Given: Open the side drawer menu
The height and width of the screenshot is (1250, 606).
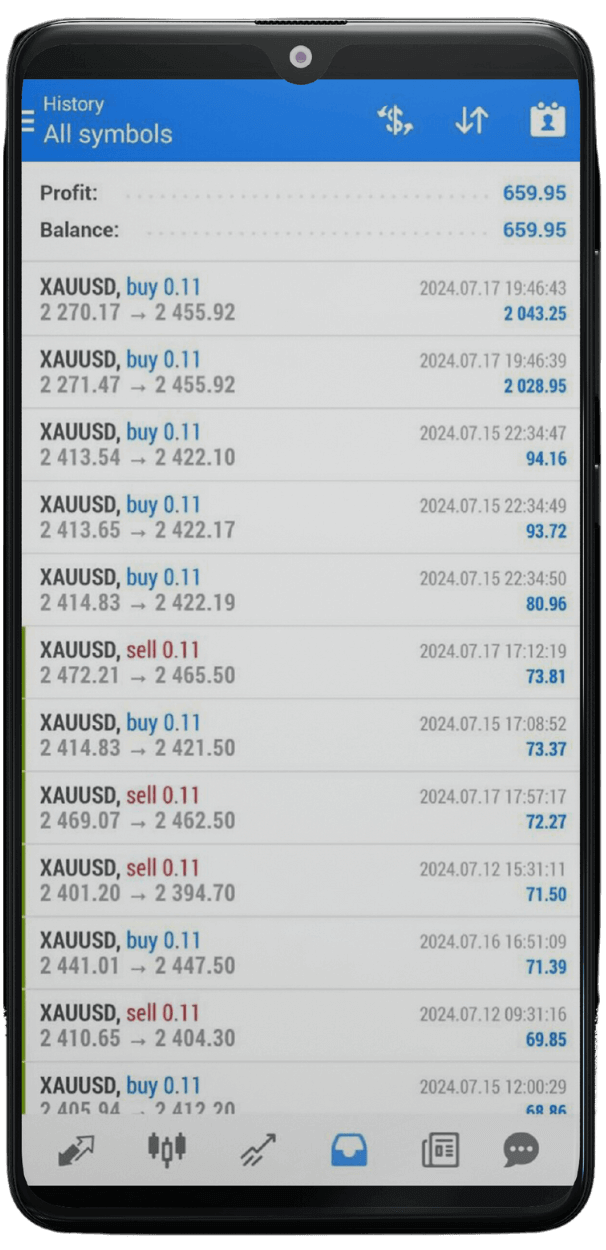Looking at the screenshot, I should tap(28, 121).
